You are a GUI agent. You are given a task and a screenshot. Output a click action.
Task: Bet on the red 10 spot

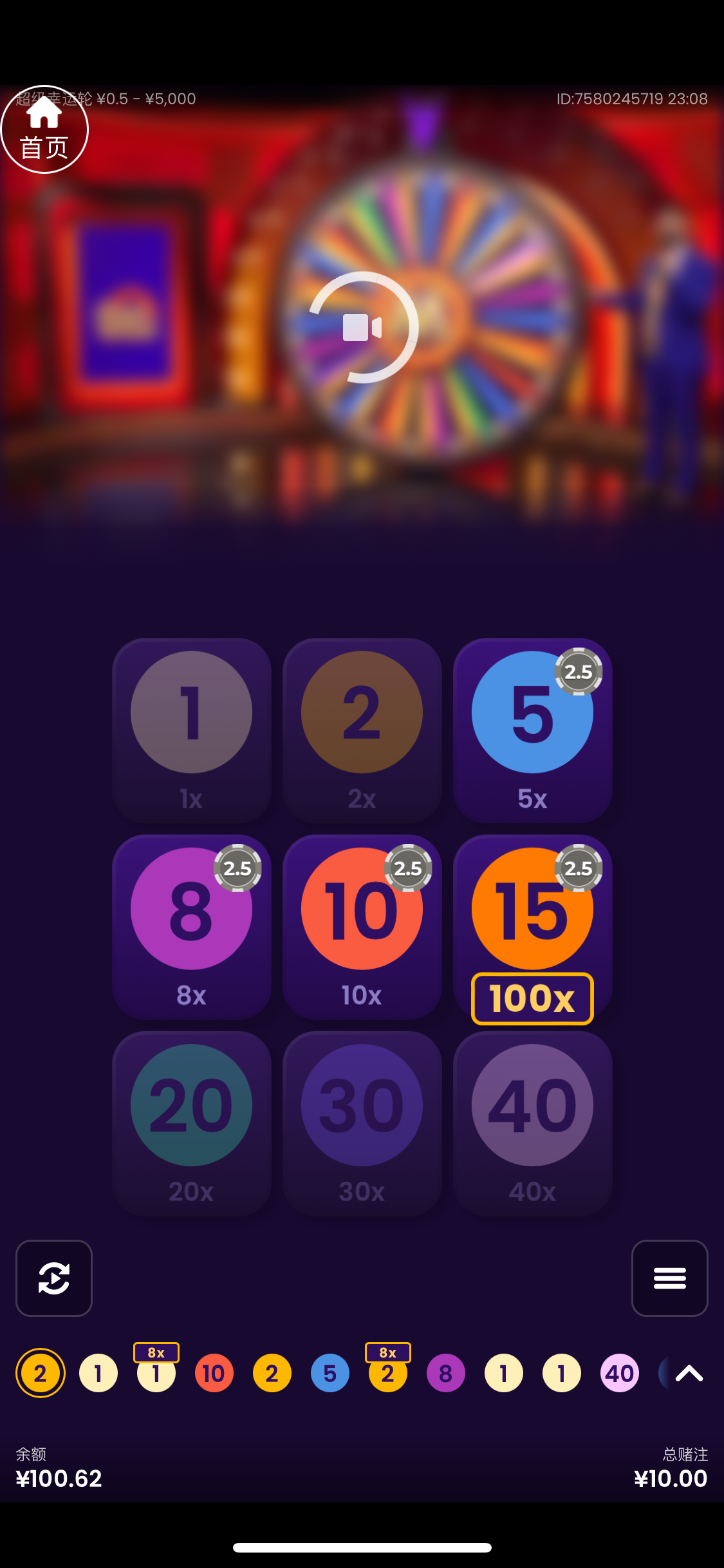(362, 926)
